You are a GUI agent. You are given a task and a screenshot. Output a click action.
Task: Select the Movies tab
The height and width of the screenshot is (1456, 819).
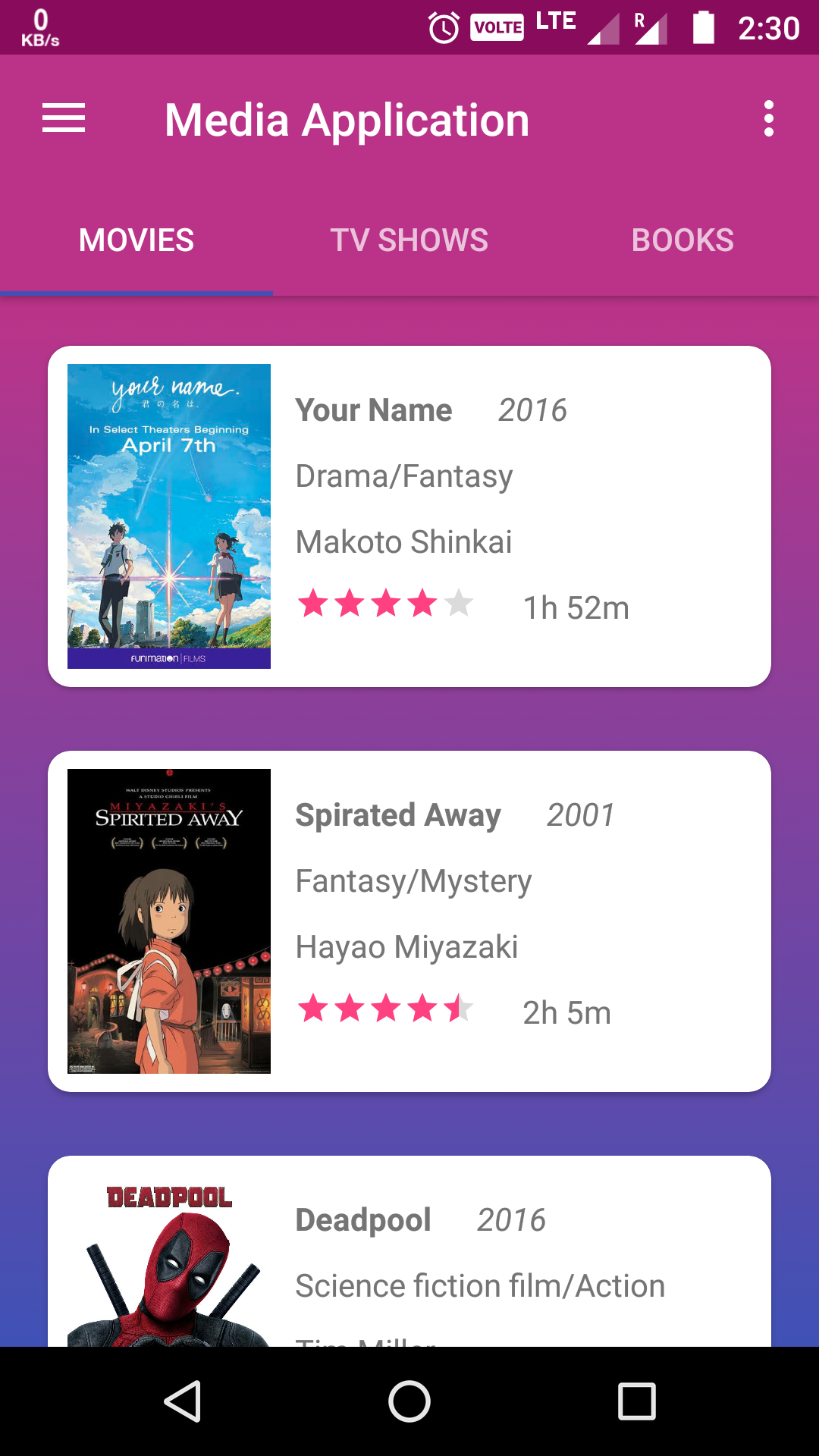click(136, 240)
